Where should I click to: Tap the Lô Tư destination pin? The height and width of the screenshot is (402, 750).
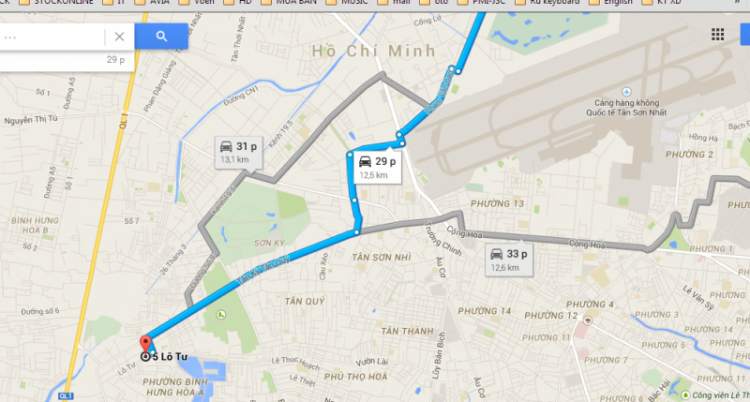pyautogui.click(x=145, y=344)
